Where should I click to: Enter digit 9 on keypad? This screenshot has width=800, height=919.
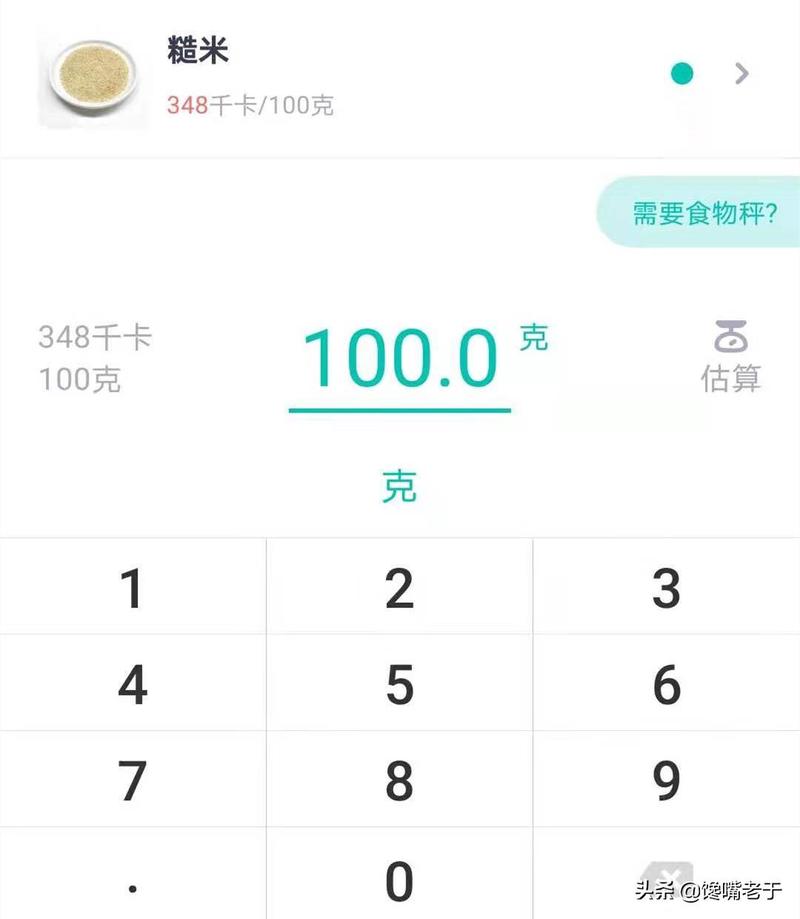[x=666, y=780]
